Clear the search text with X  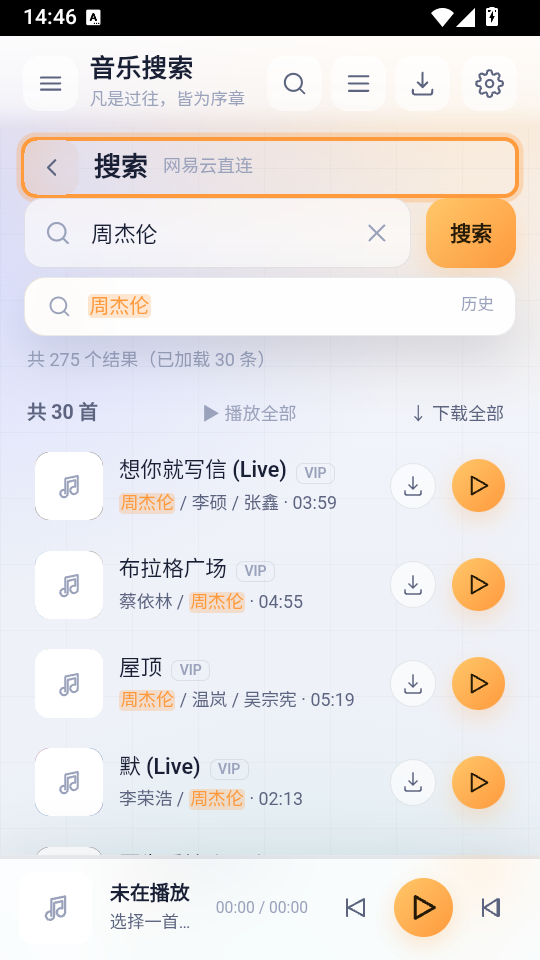point(377,233)
